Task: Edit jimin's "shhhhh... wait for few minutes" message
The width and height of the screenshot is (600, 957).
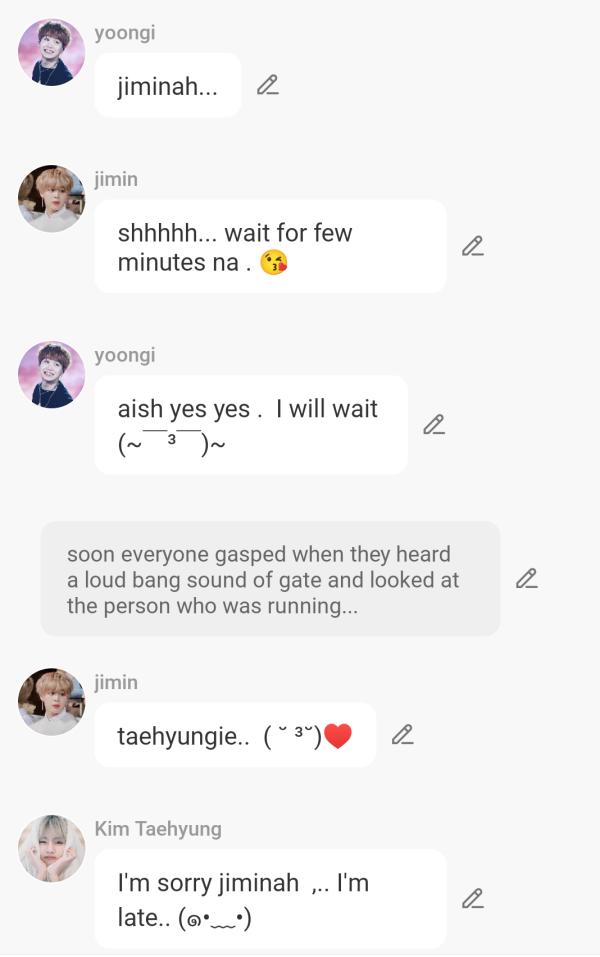Action: tap(473, 246)
